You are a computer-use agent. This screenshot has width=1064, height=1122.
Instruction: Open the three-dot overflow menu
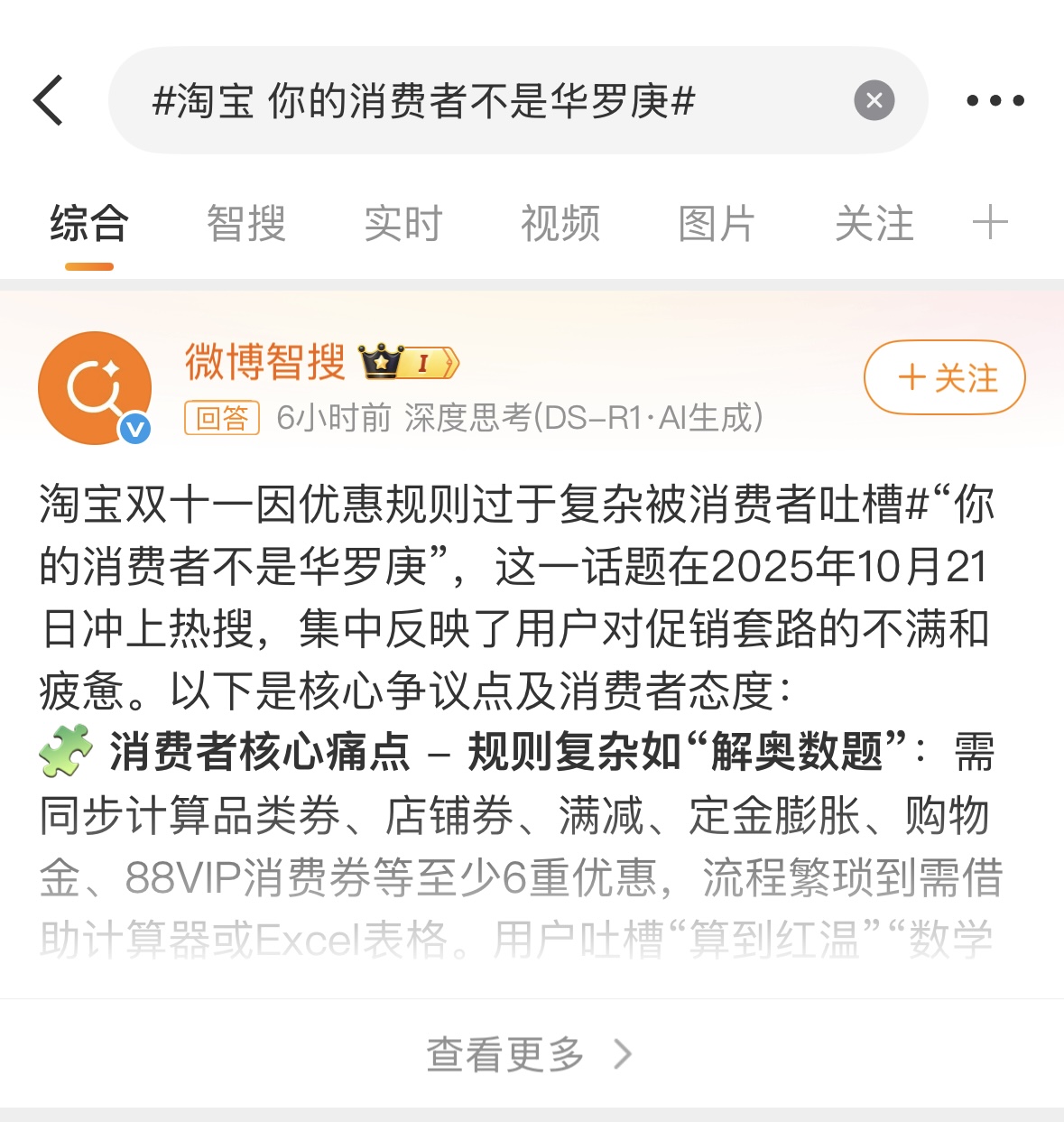coord(995,100)
